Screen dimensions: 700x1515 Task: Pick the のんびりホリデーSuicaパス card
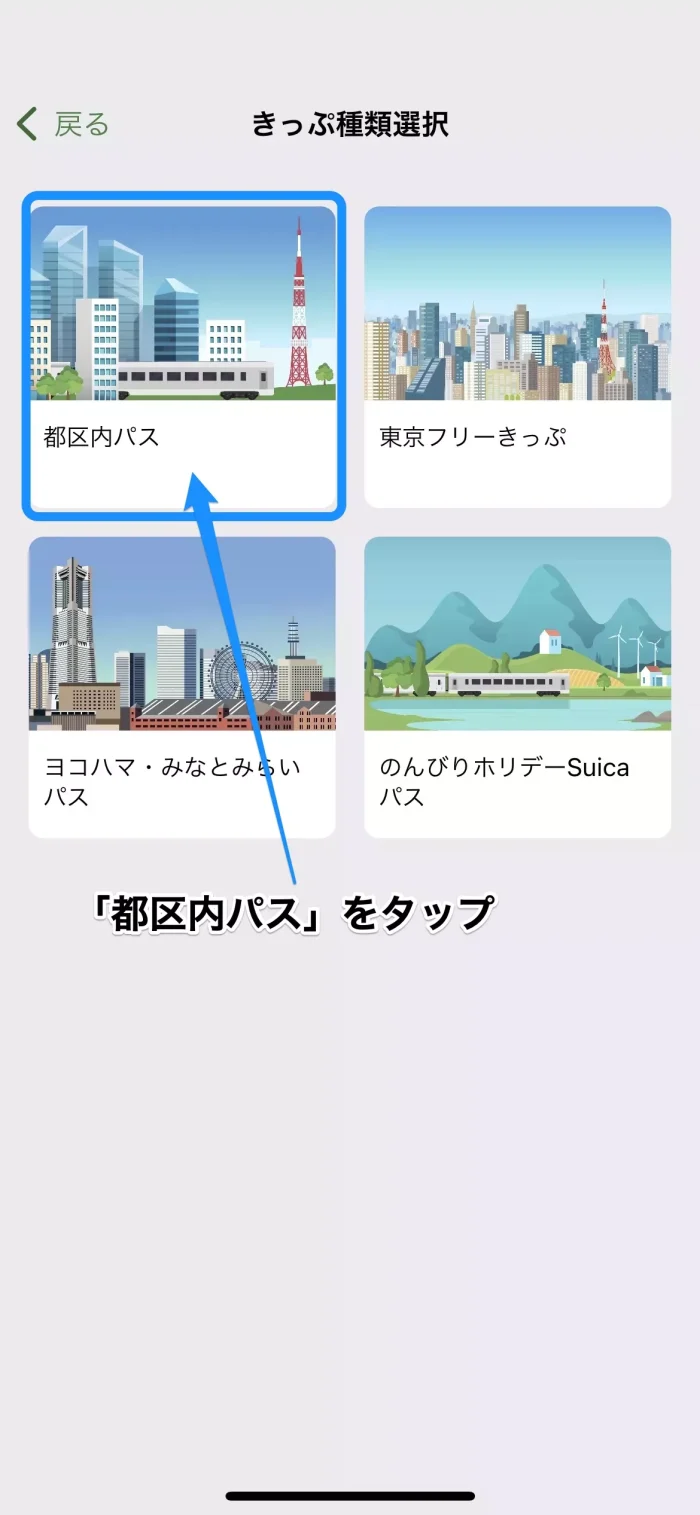[517, 687]
